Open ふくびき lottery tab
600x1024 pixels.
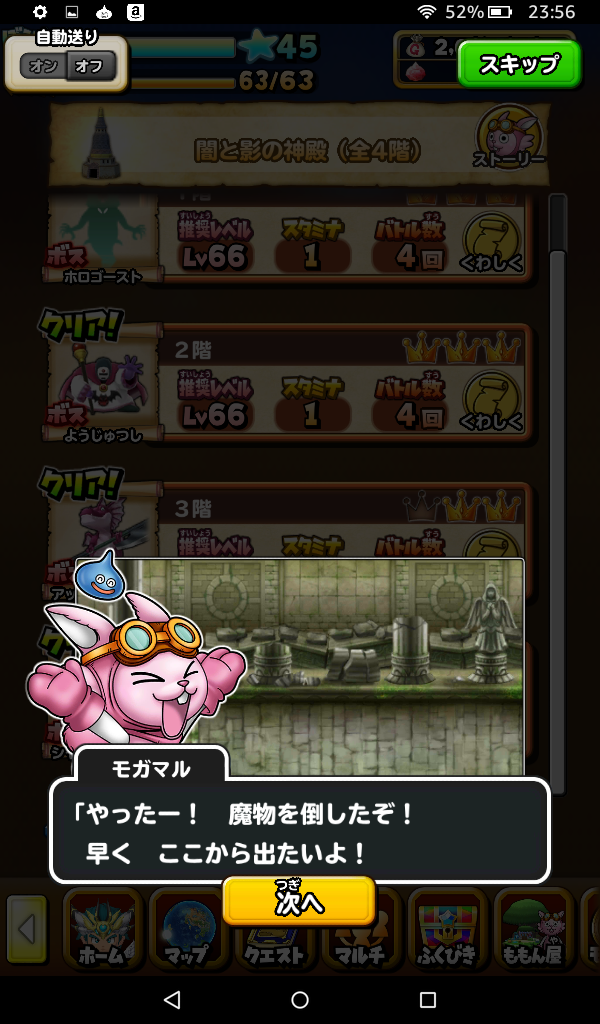(x=446, y=930)
